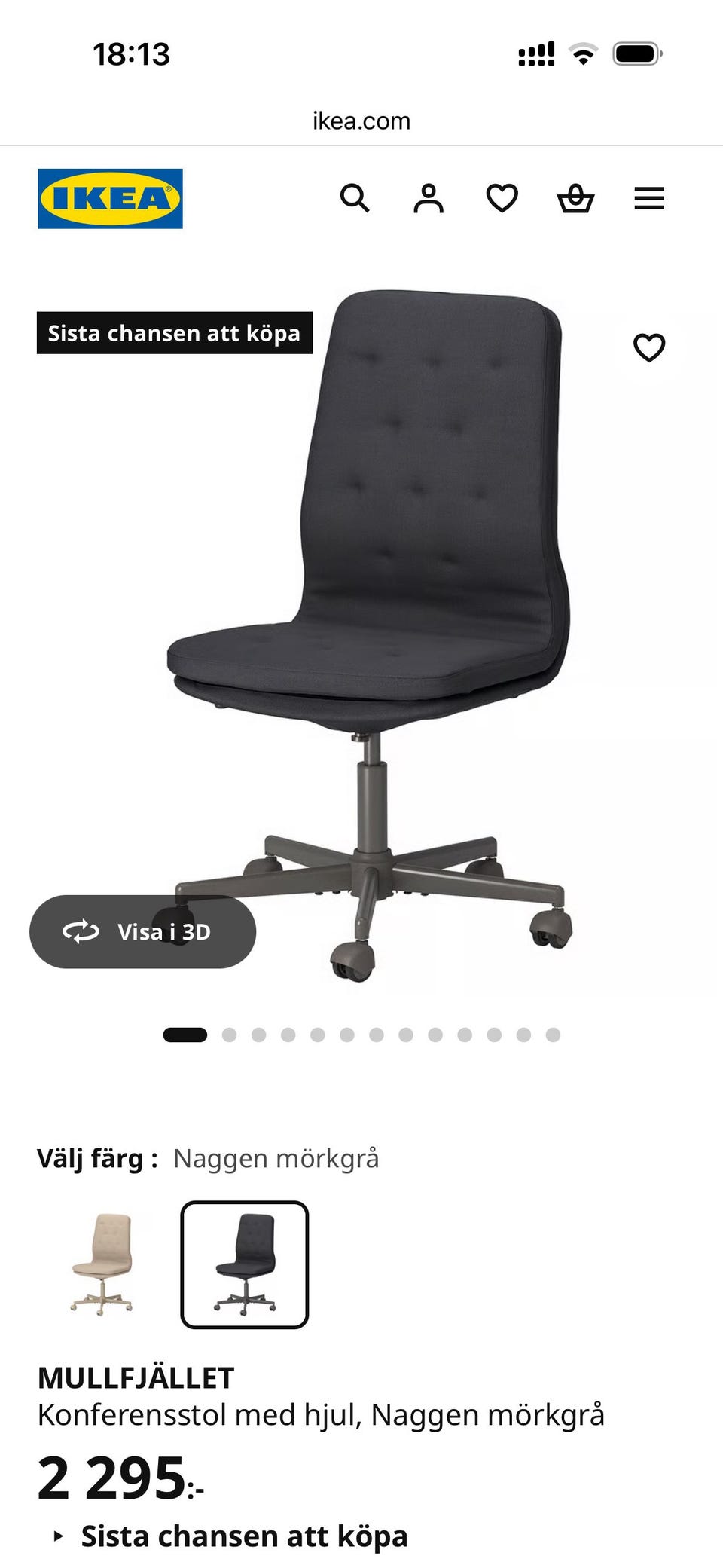Open the account profile icon

429,199
